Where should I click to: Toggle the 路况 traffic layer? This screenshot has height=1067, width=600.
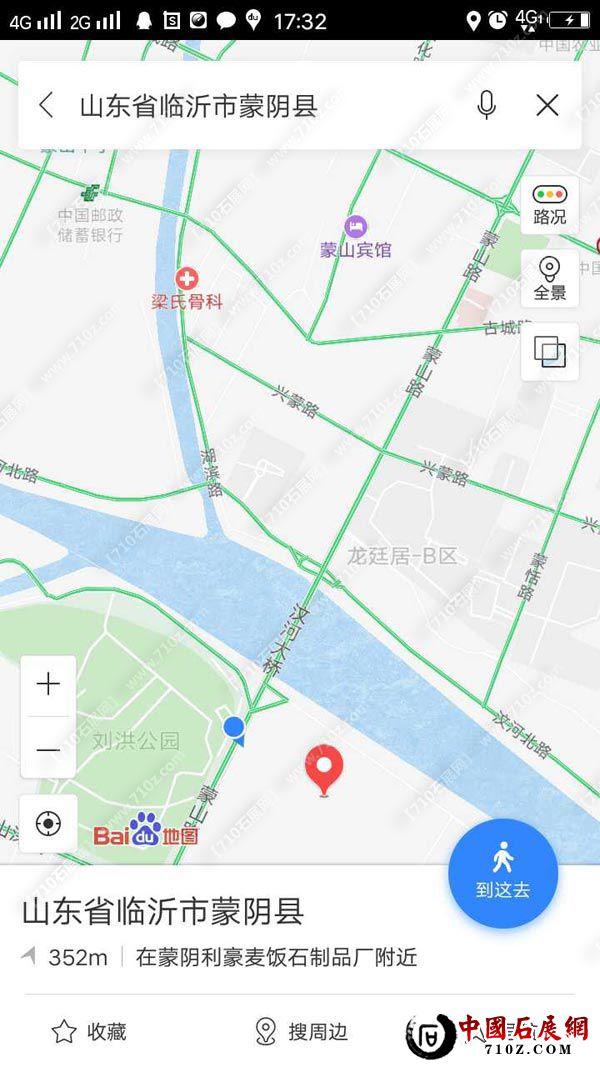coord(549,205)
